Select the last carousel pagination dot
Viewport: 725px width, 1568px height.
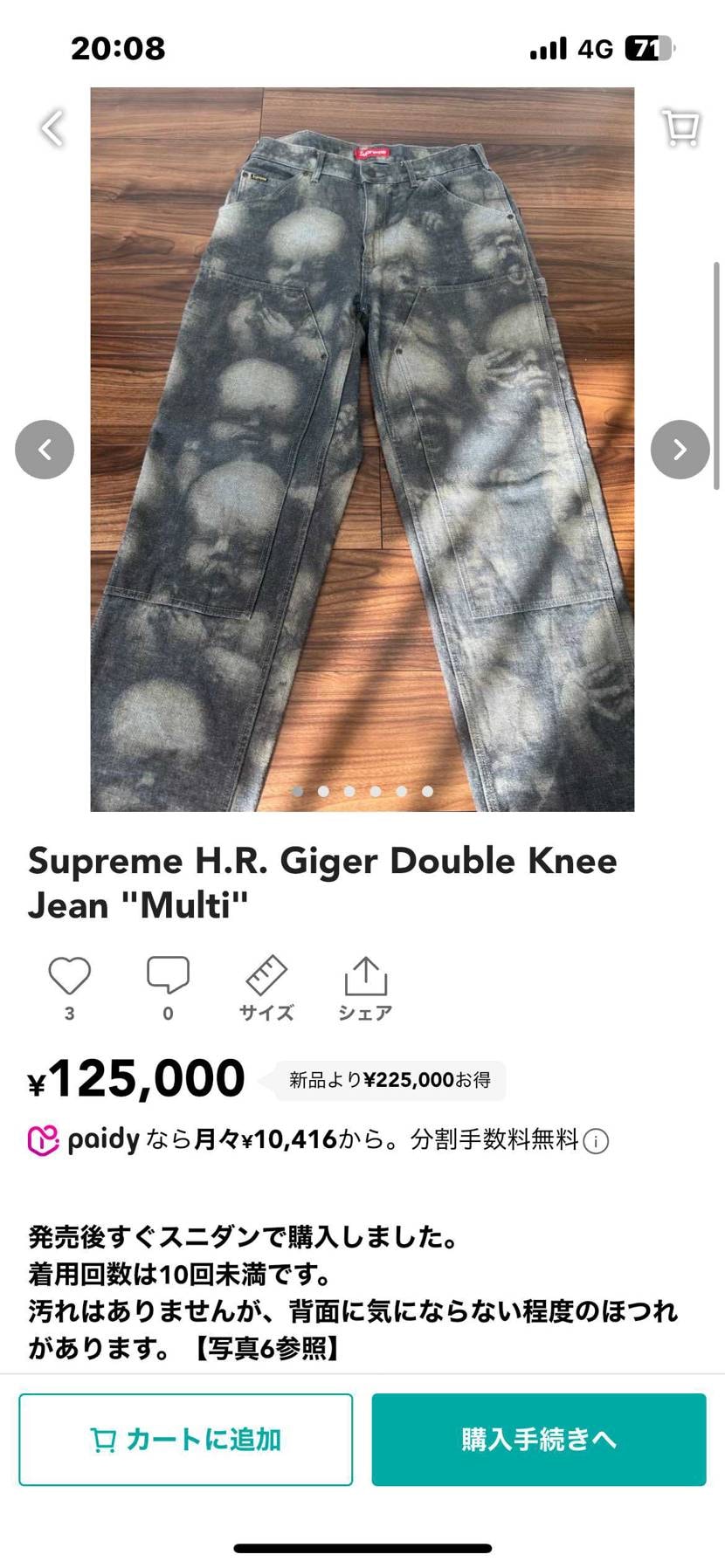click(426, 791)
